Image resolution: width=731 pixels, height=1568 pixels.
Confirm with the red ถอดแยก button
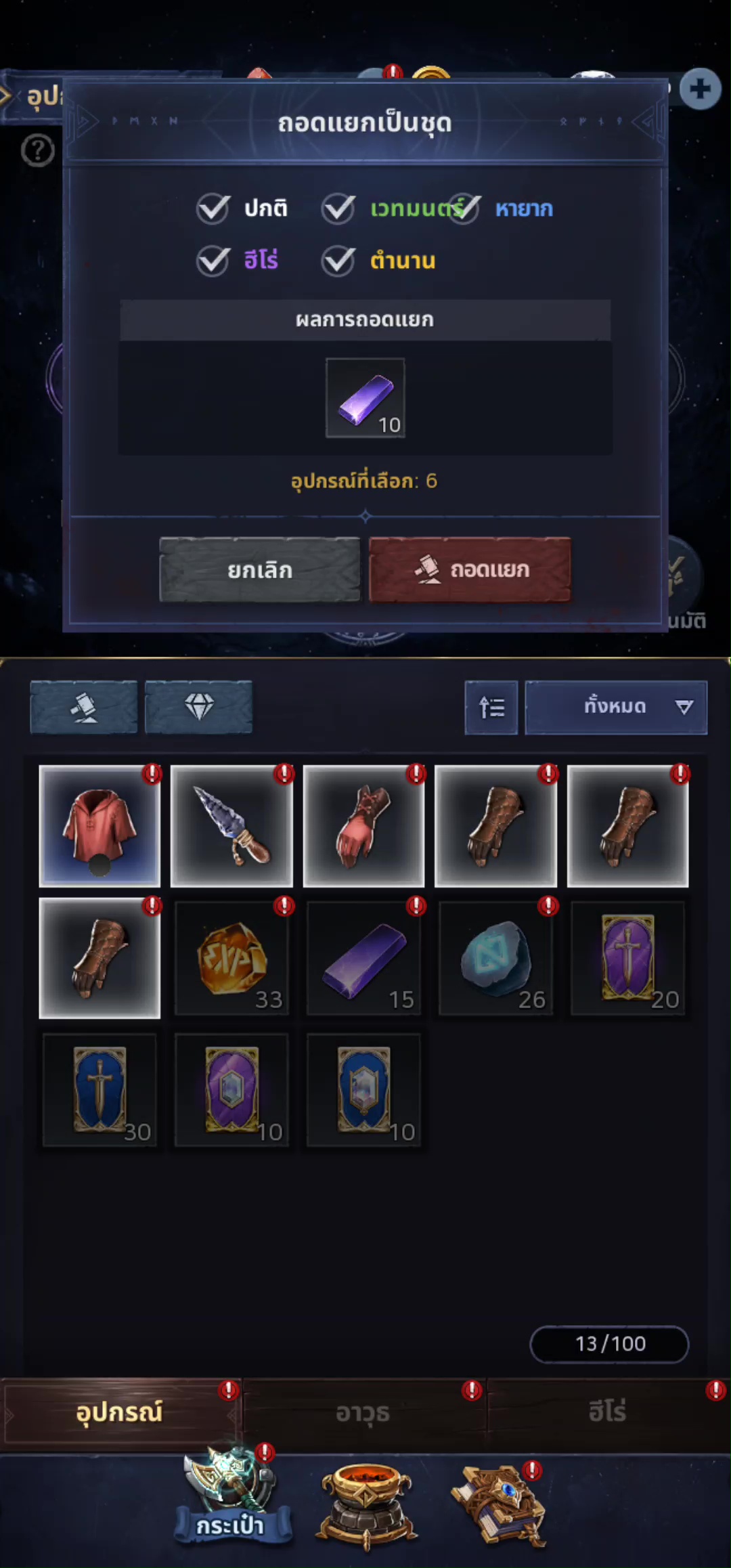pos(470,570)
